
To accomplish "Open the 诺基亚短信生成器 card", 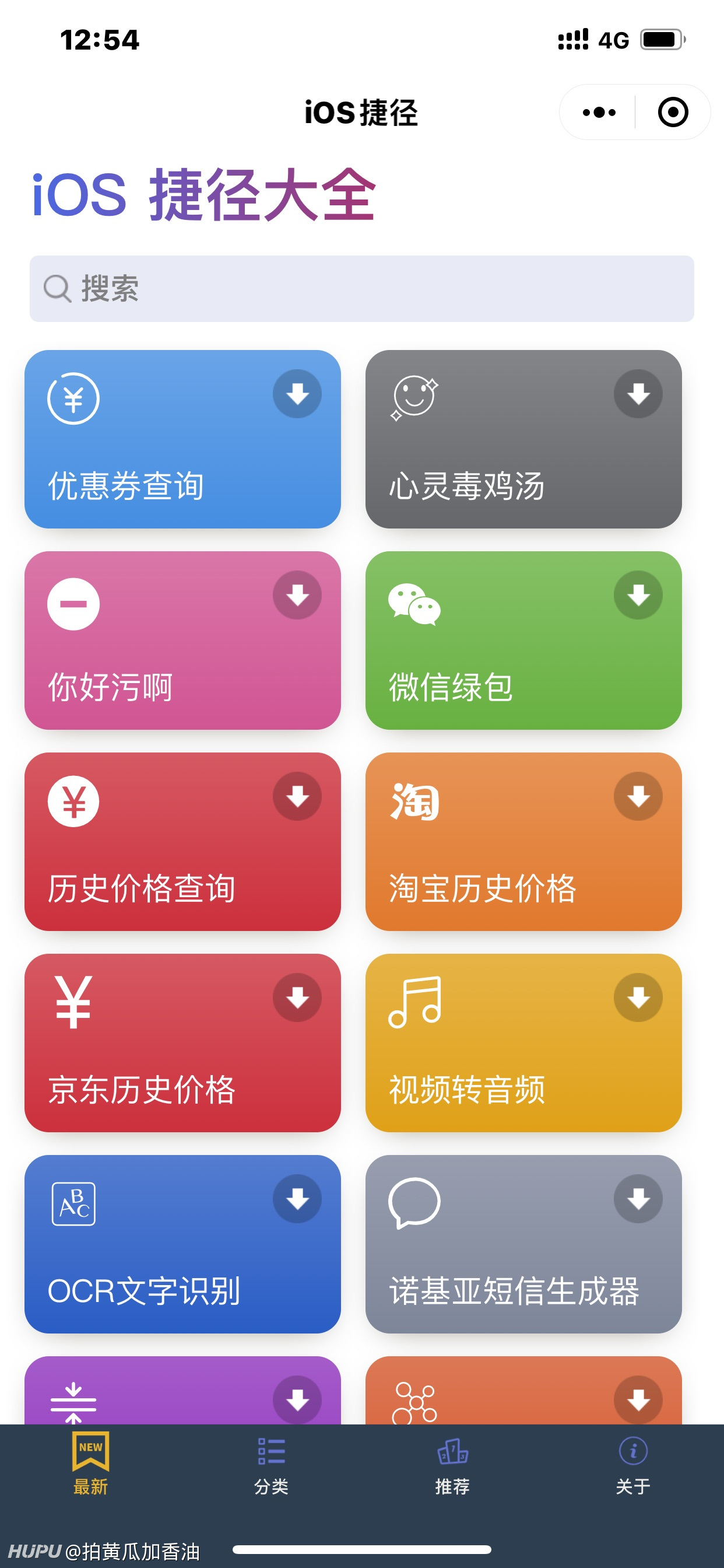I will [x=523, y=1244].
